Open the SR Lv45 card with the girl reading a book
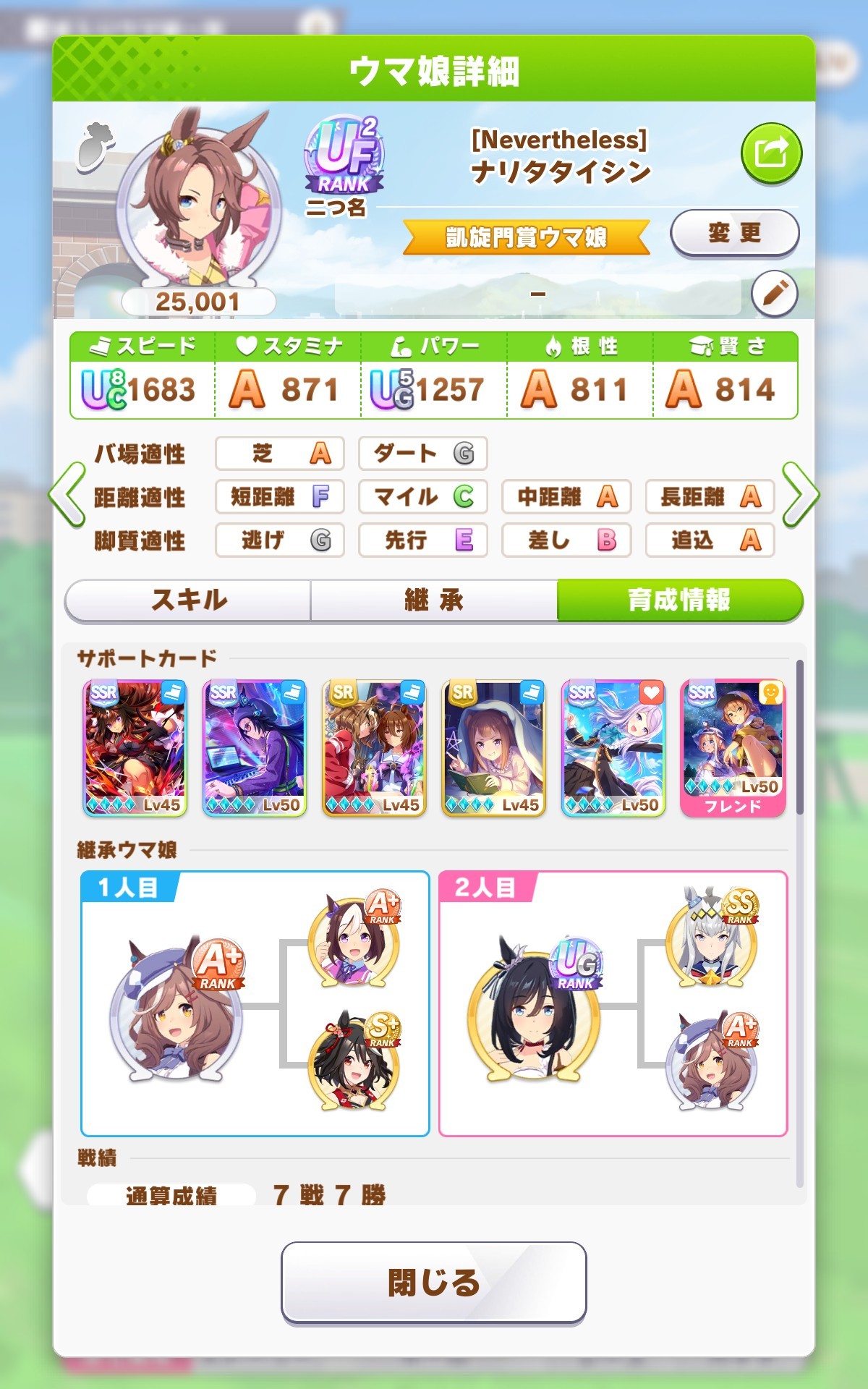This screenshot has width=868, height=1389. pos(493,747)
